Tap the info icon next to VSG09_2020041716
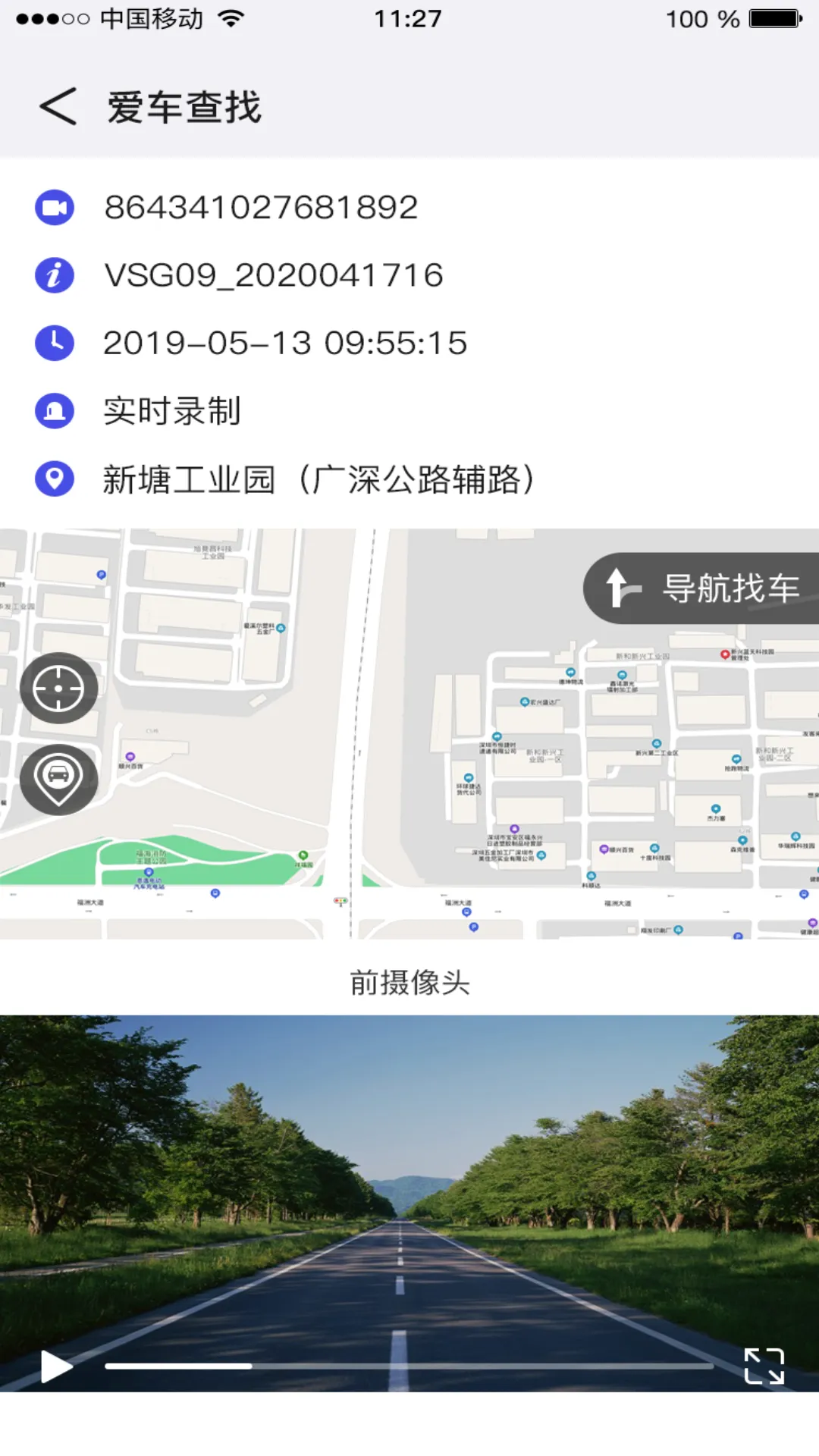The image size is (819, 1456). tap(53, 275)
